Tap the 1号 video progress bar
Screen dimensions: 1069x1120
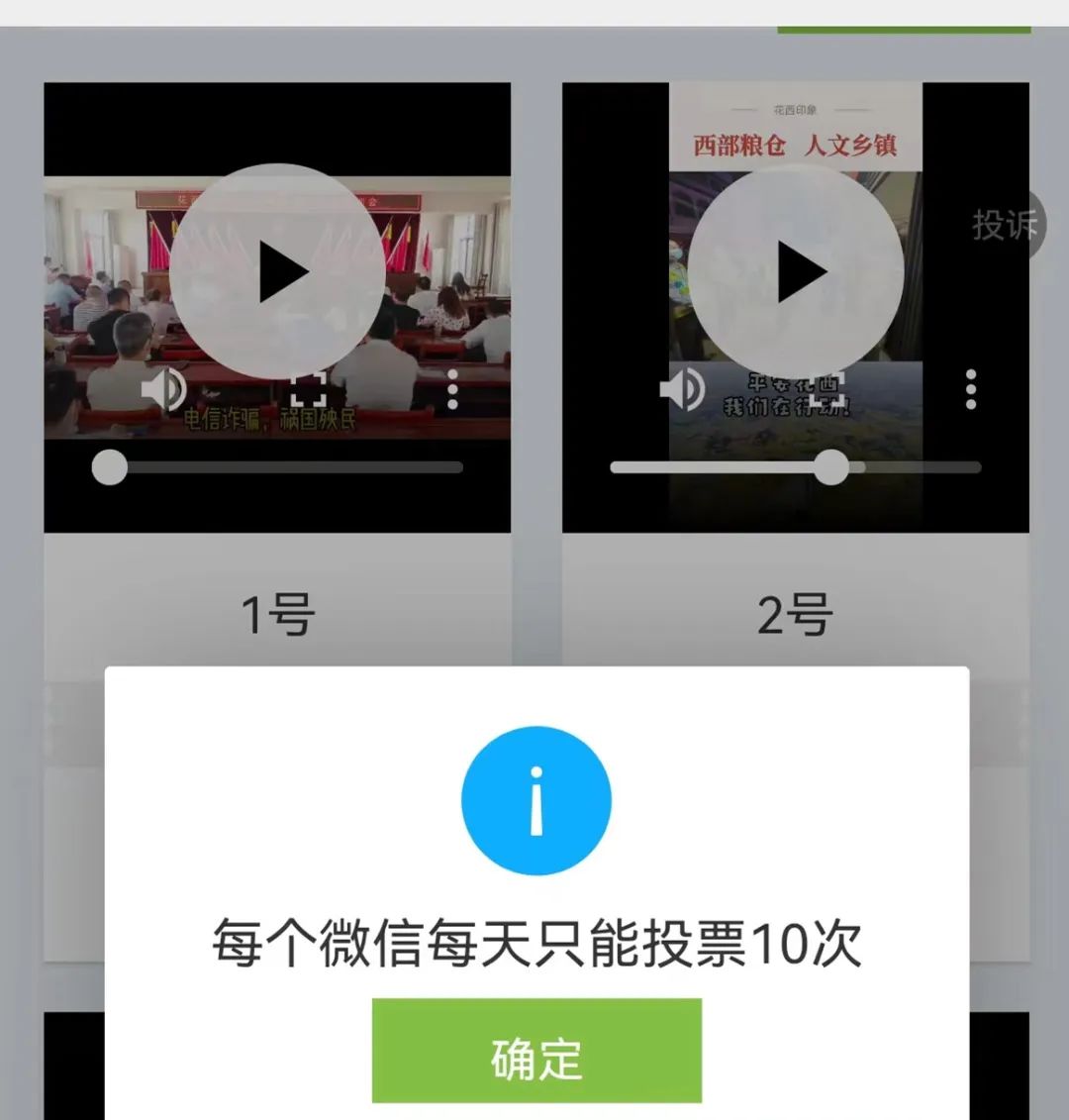coord(287,467)
